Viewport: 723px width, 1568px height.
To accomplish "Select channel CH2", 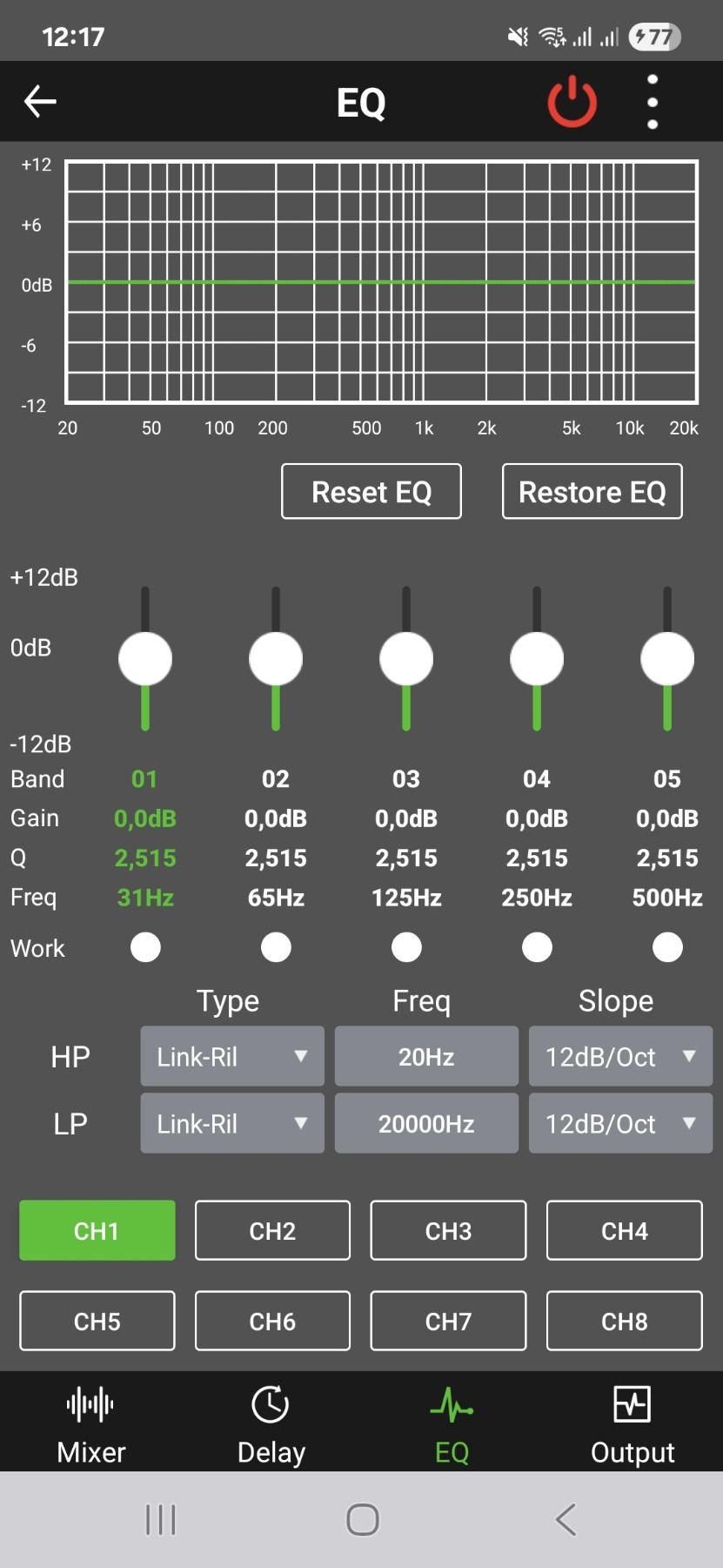I will (272, 1230).
